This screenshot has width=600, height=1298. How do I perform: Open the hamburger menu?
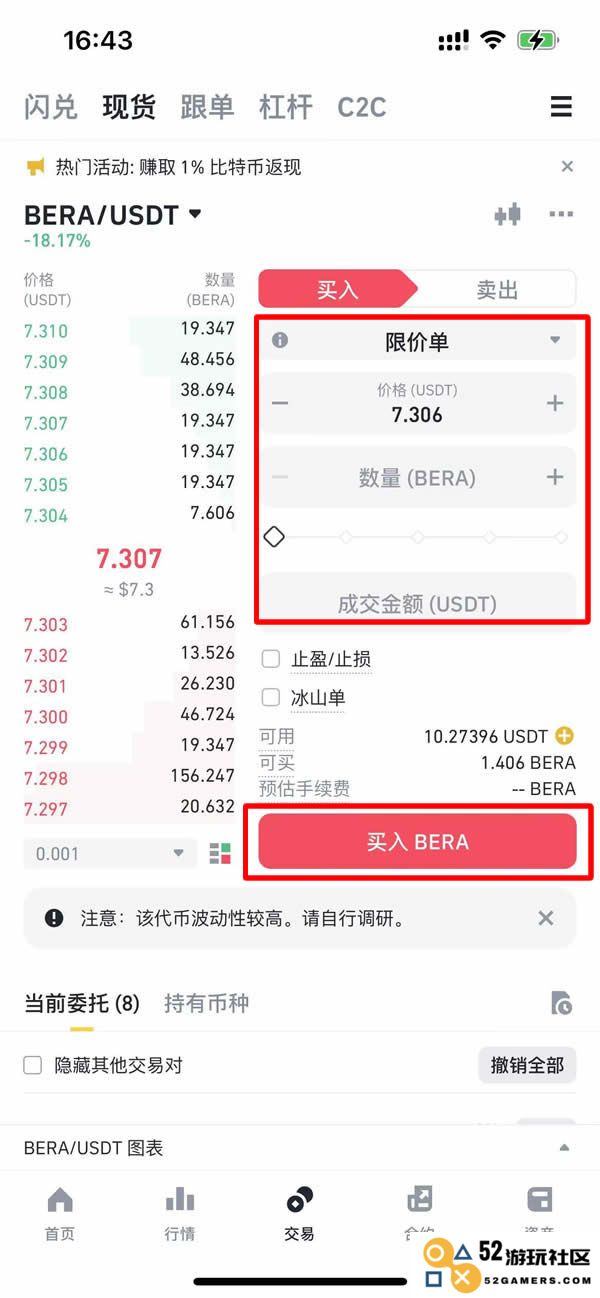click(561, 107)
